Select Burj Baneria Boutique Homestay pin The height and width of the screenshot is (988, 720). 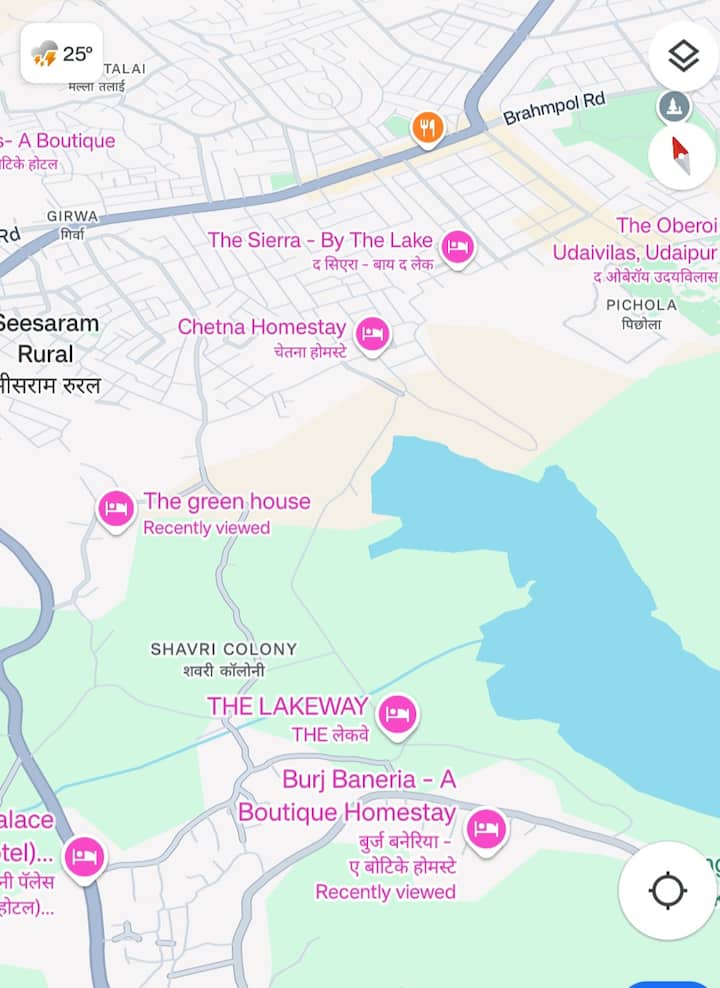tap(486, 828)
